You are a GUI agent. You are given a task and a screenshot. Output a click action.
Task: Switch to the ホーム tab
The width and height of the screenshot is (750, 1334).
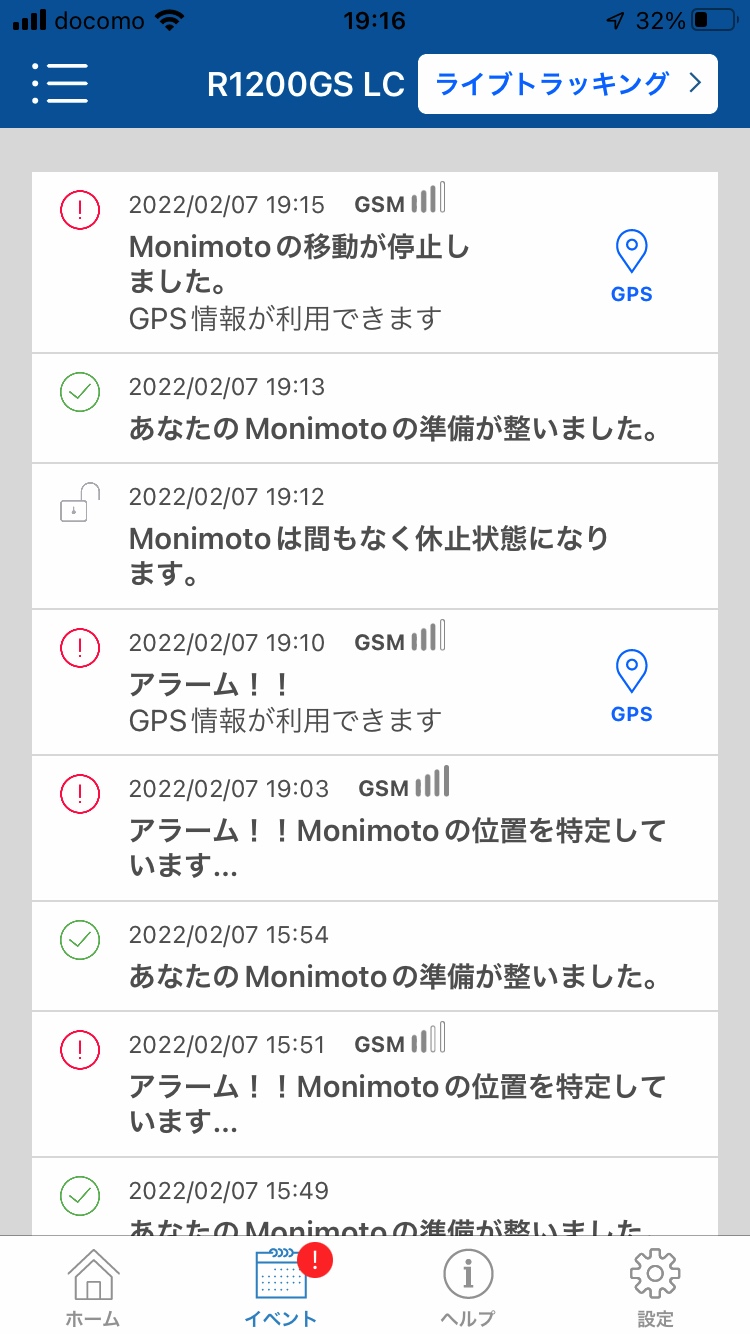tap(93, 1287)
